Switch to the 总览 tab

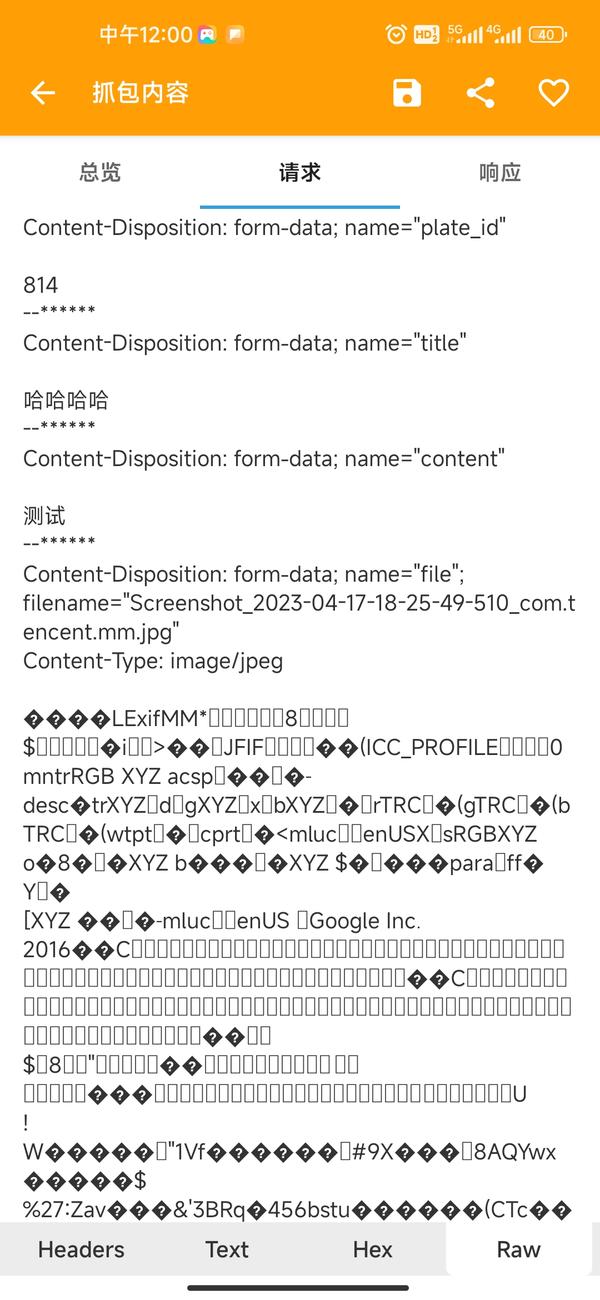point(100,172)
